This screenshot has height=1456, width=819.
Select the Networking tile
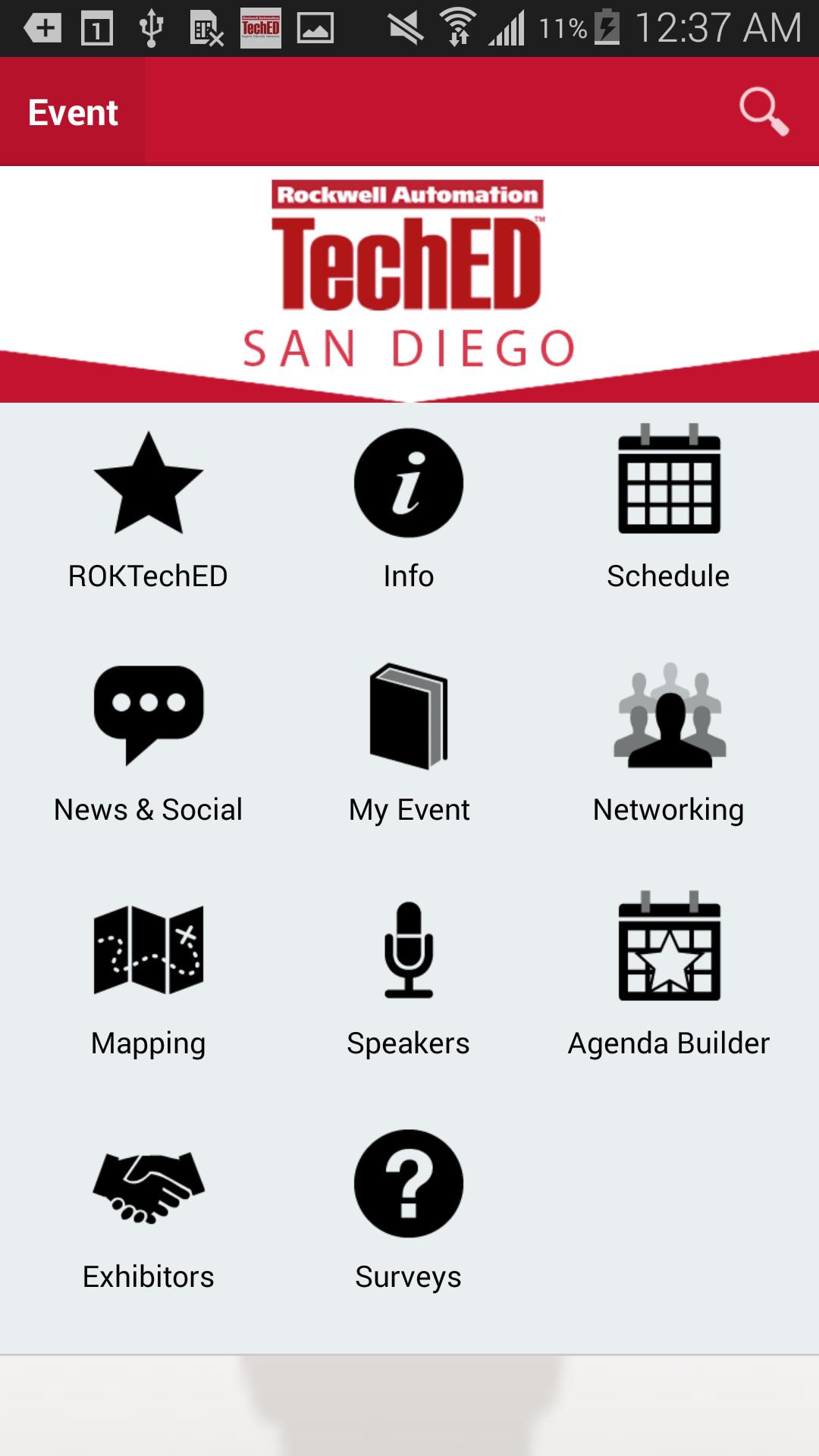point(669,743)
